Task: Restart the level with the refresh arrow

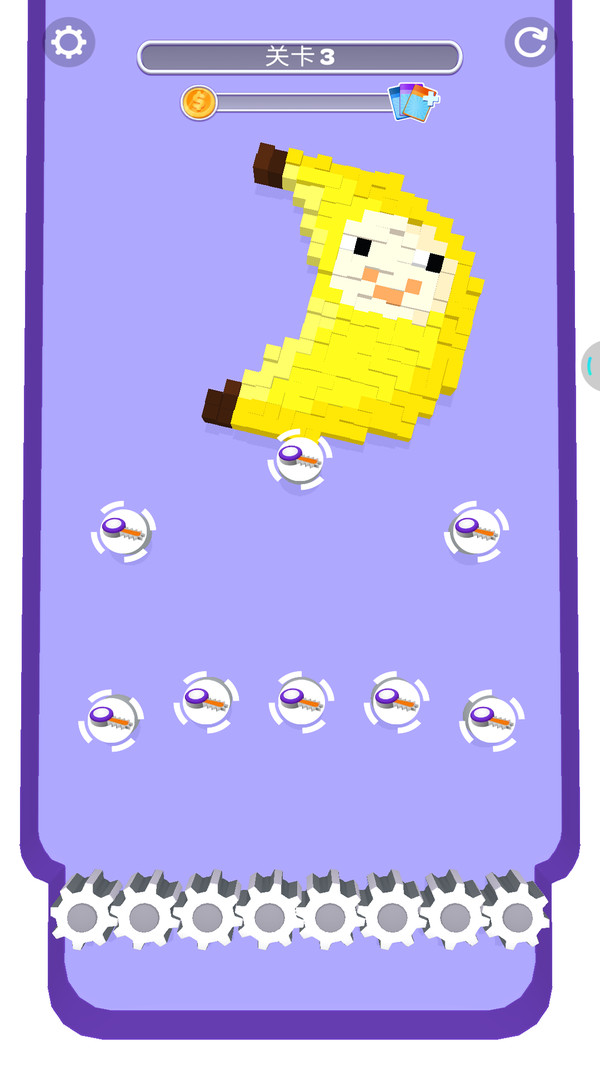Action: 530,42
